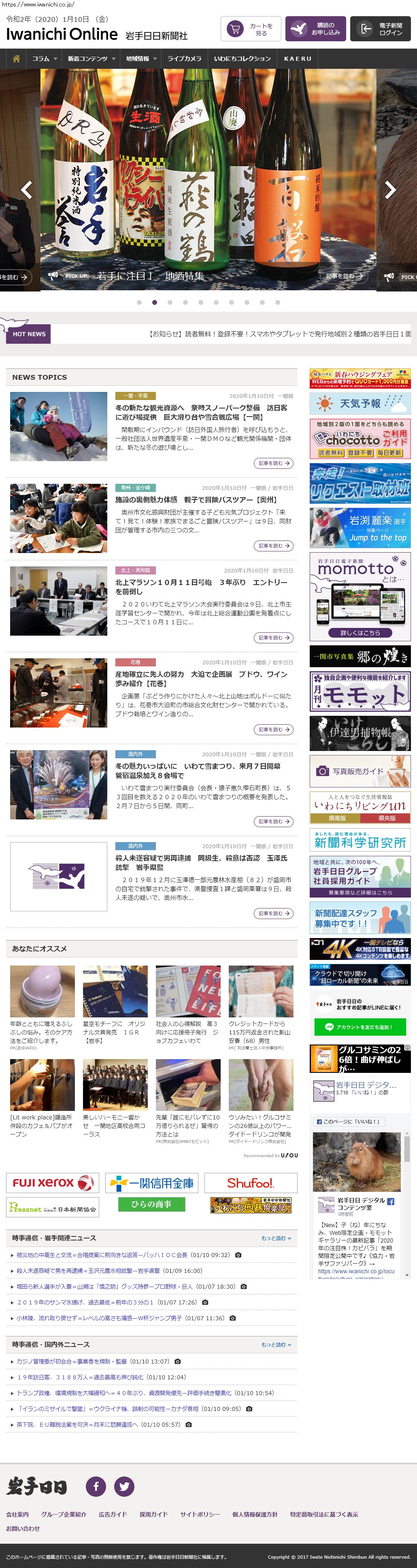Open the home icon in navigation bar
The image size is (417, 1568).
[x=17, y=58]
